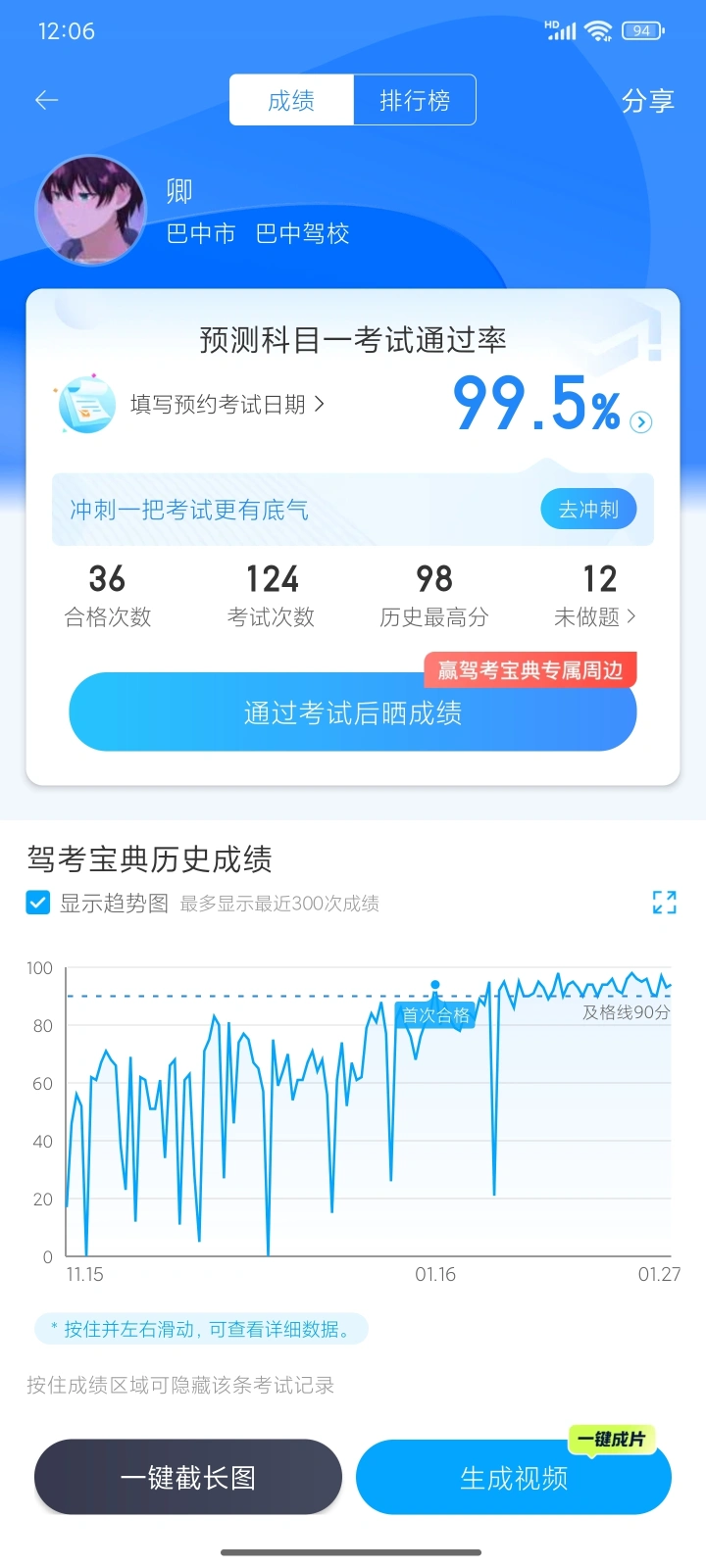View details of 99.5% pass rate arrow
The image size is (706, 1568).
pyautogui.click(x=641, y=422)
